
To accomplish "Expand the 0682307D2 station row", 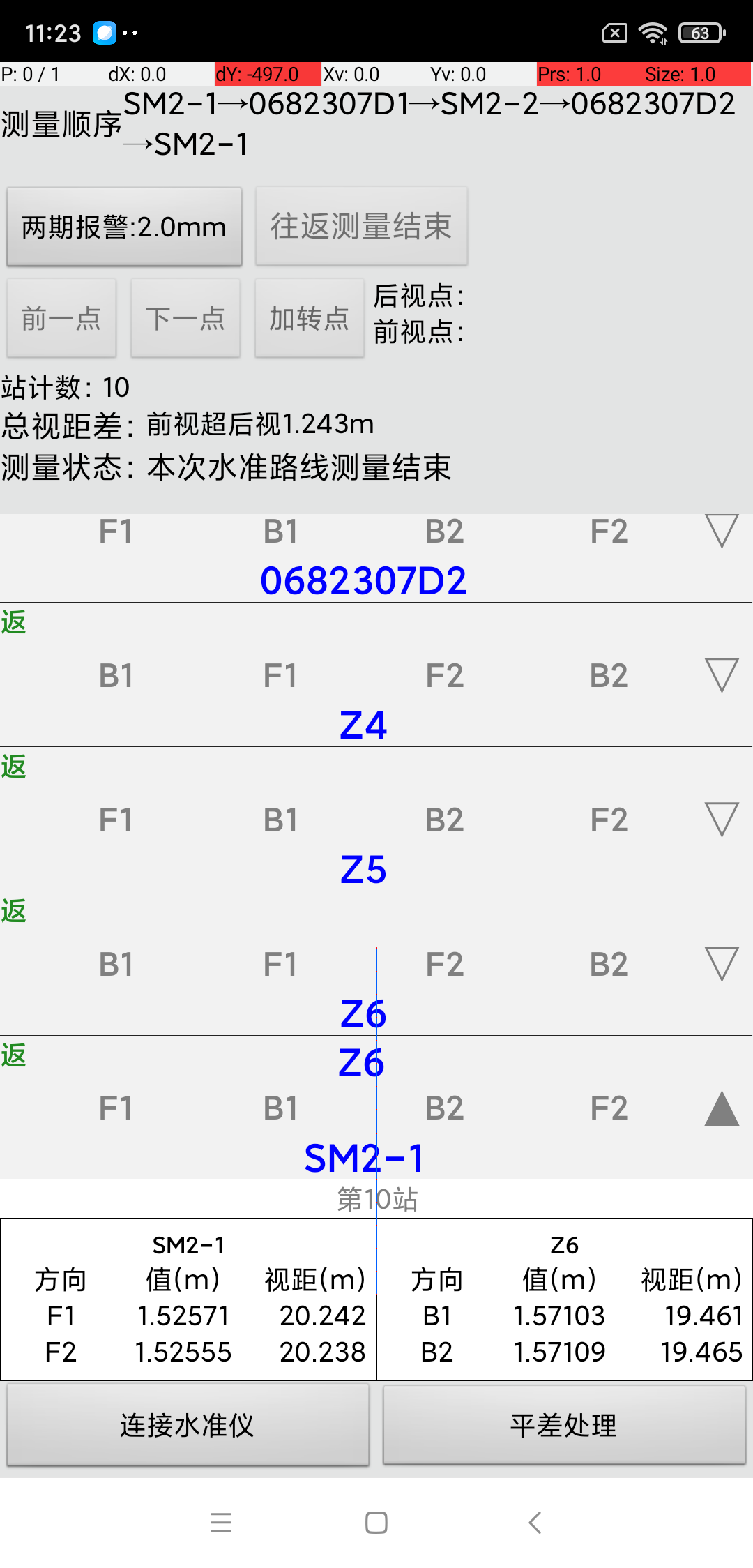I will tap(722, 532).
